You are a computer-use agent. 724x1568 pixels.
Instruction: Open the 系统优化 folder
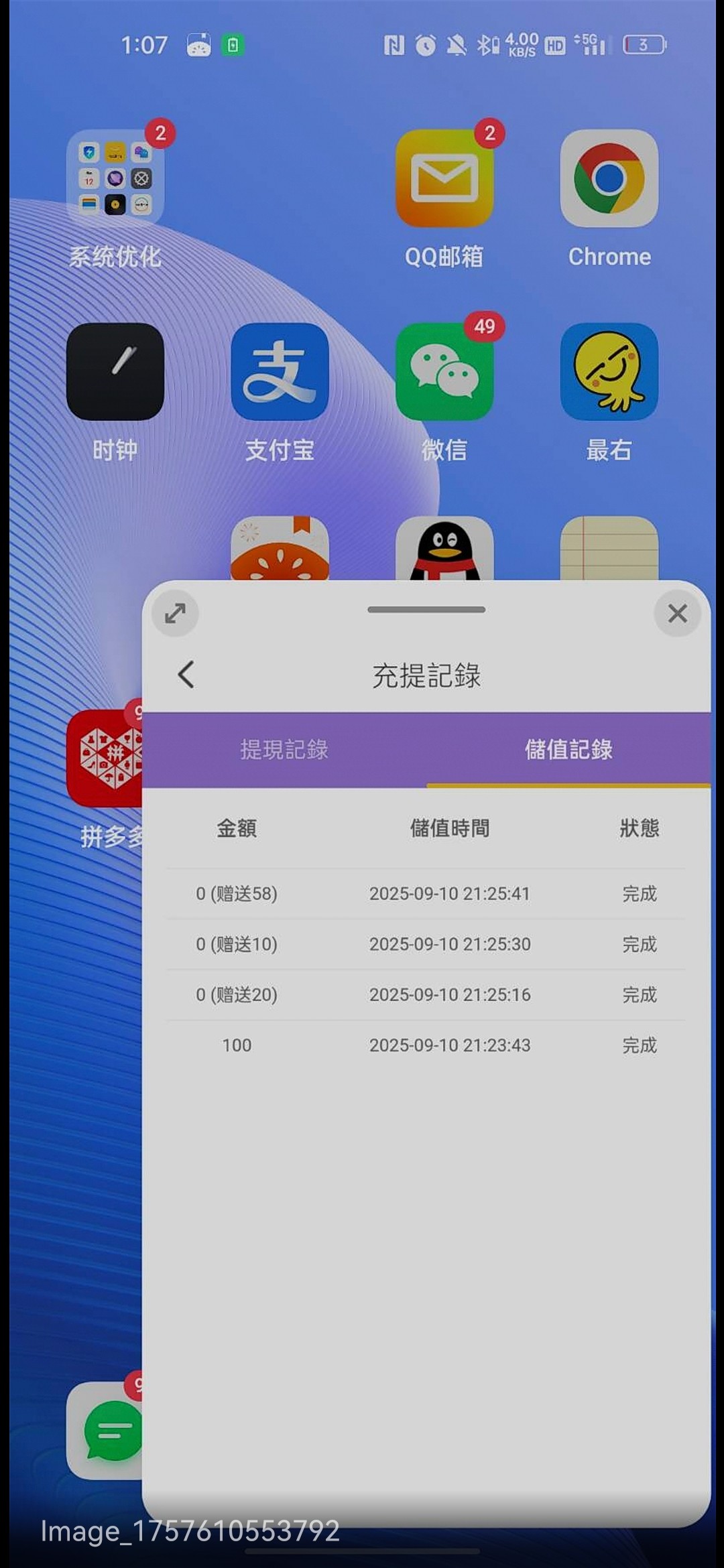pyautogui.click(x=115, y=178)
